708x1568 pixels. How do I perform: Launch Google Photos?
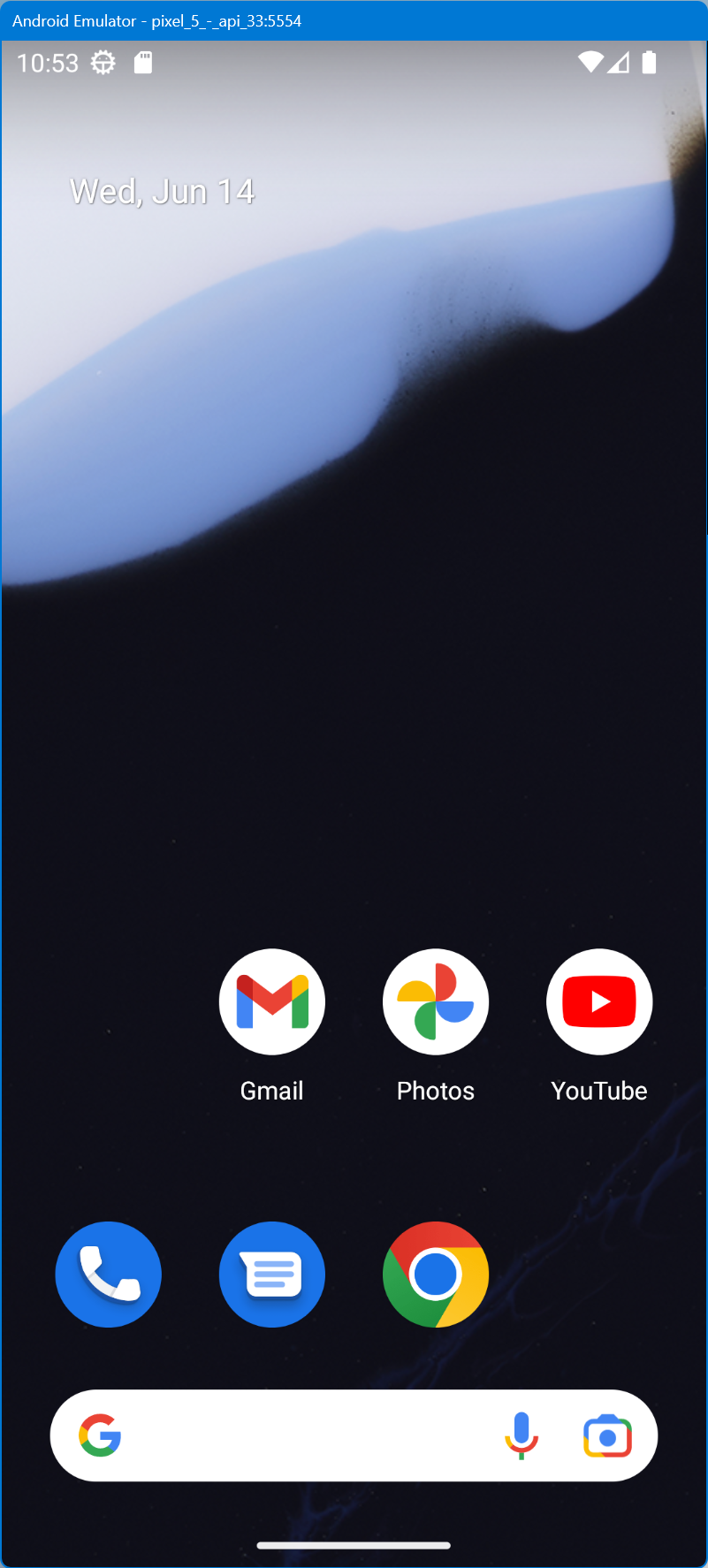[x=436, y=1002]
